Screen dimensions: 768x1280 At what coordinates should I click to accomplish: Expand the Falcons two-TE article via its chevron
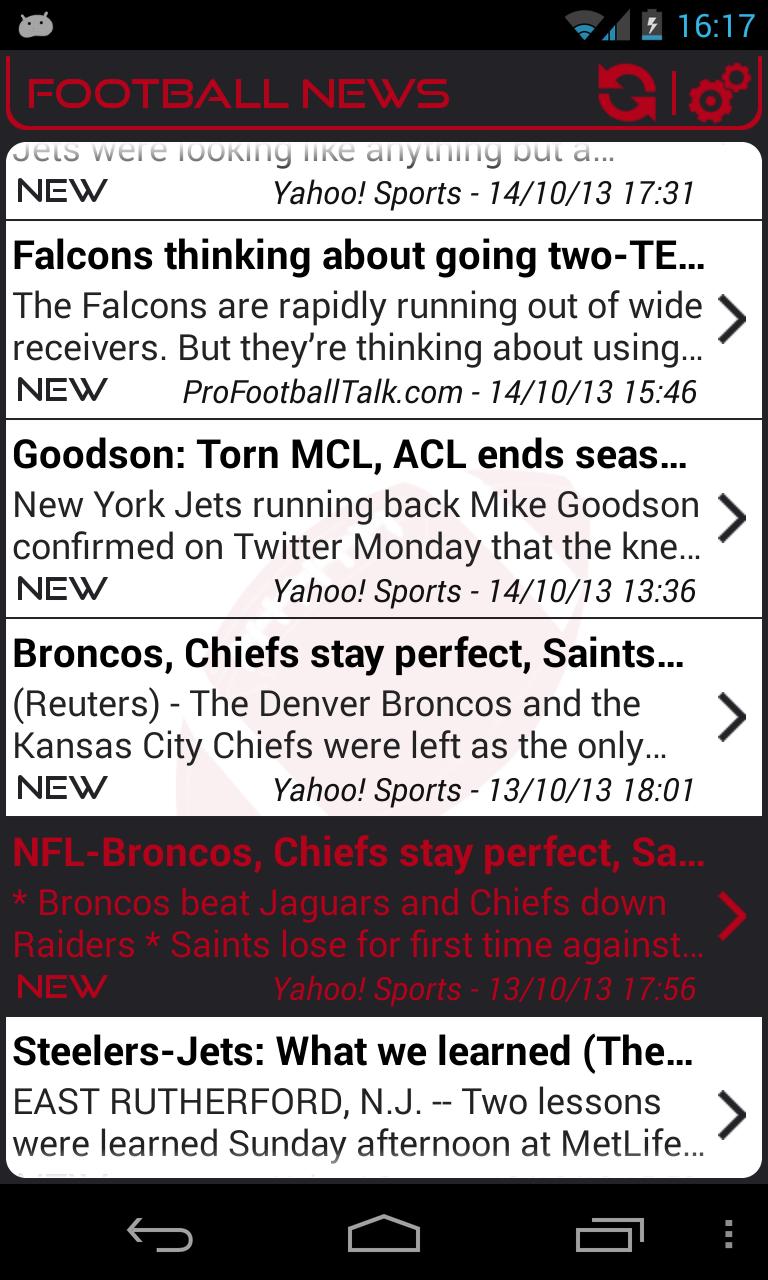point(733,318)
